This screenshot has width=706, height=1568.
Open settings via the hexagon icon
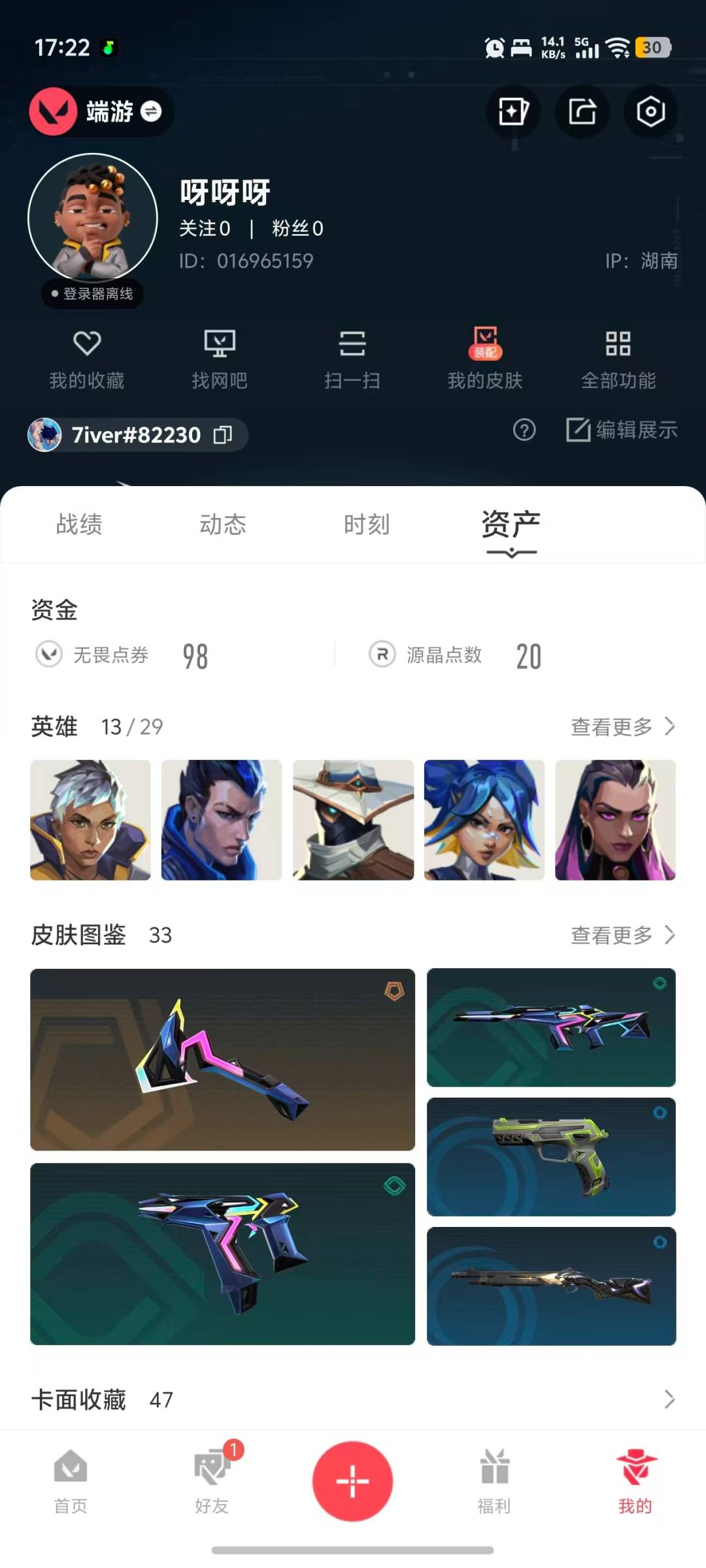pyautogui.click(x=651, y=112)
